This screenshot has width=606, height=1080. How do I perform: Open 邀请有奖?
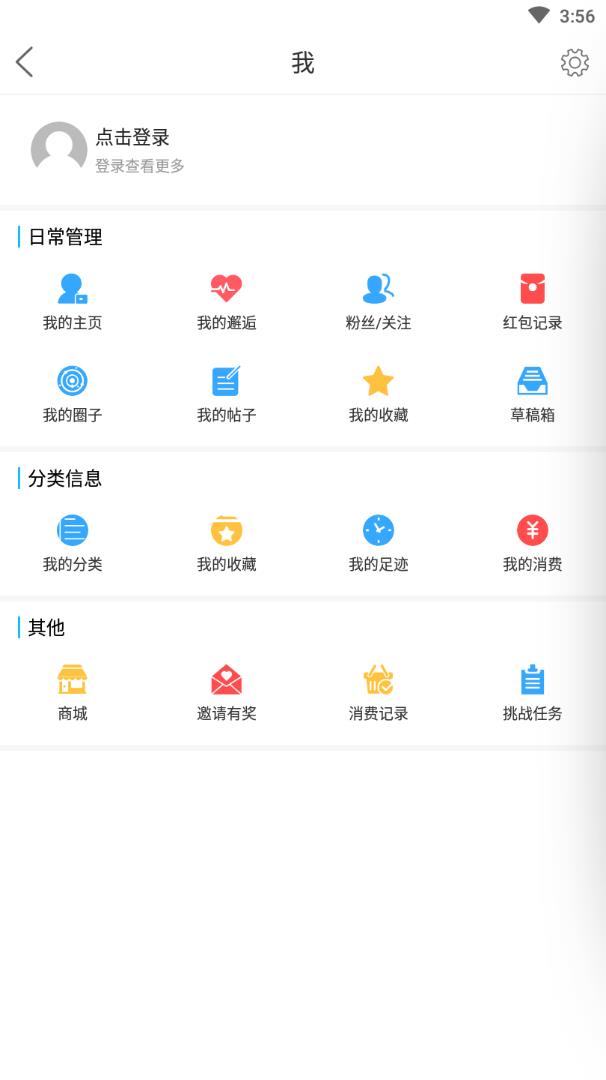[x=226, y=692]
